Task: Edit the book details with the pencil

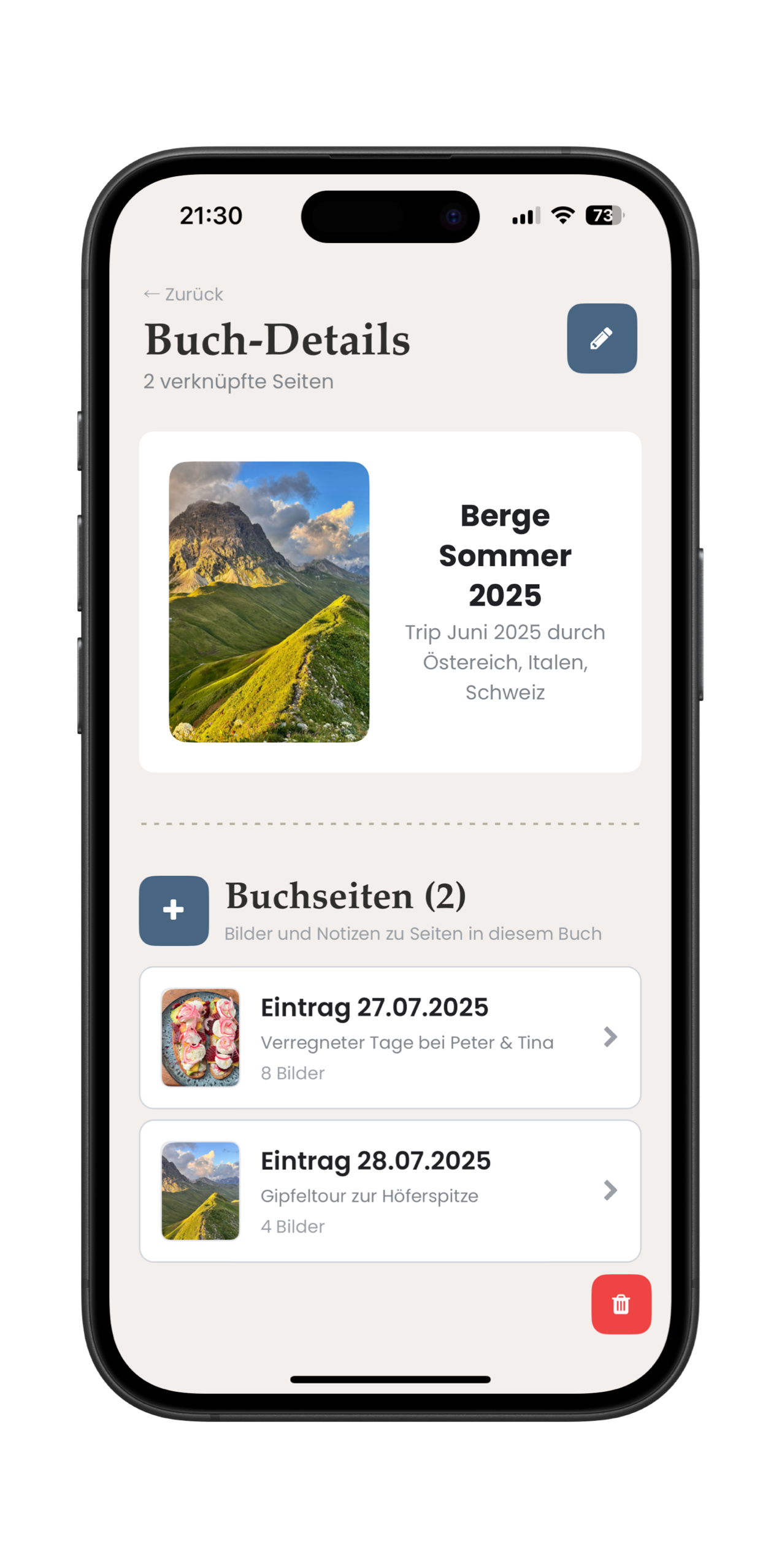Action: 601,338
